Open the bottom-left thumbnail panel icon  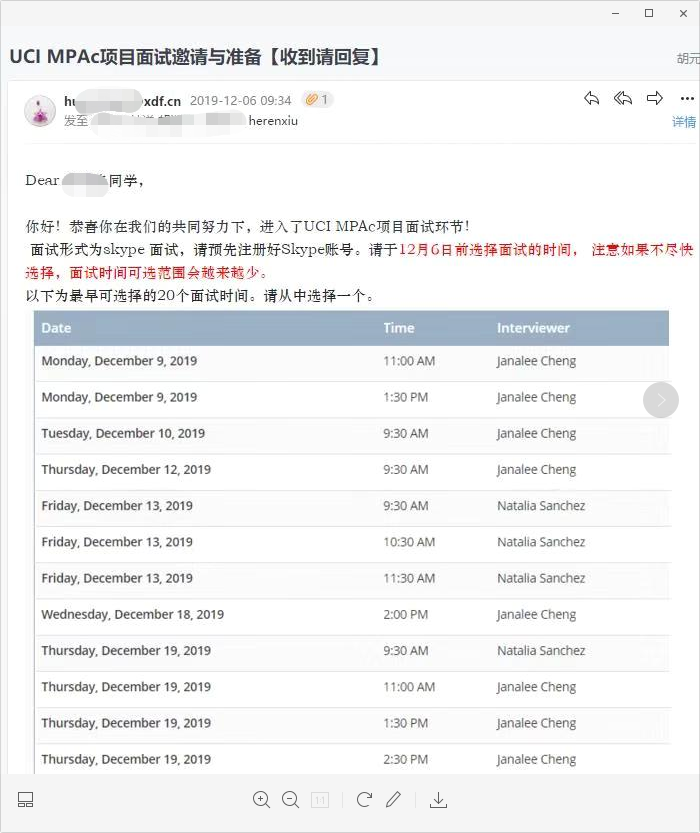[26, 799]
